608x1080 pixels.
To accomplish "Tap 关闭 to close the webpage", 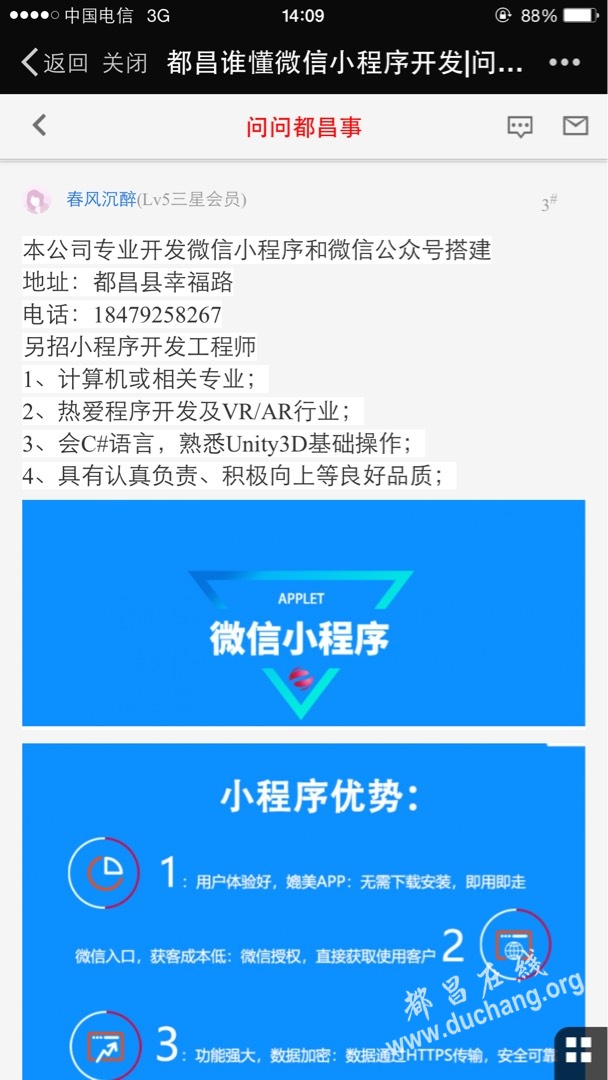I will coord(124,63).
